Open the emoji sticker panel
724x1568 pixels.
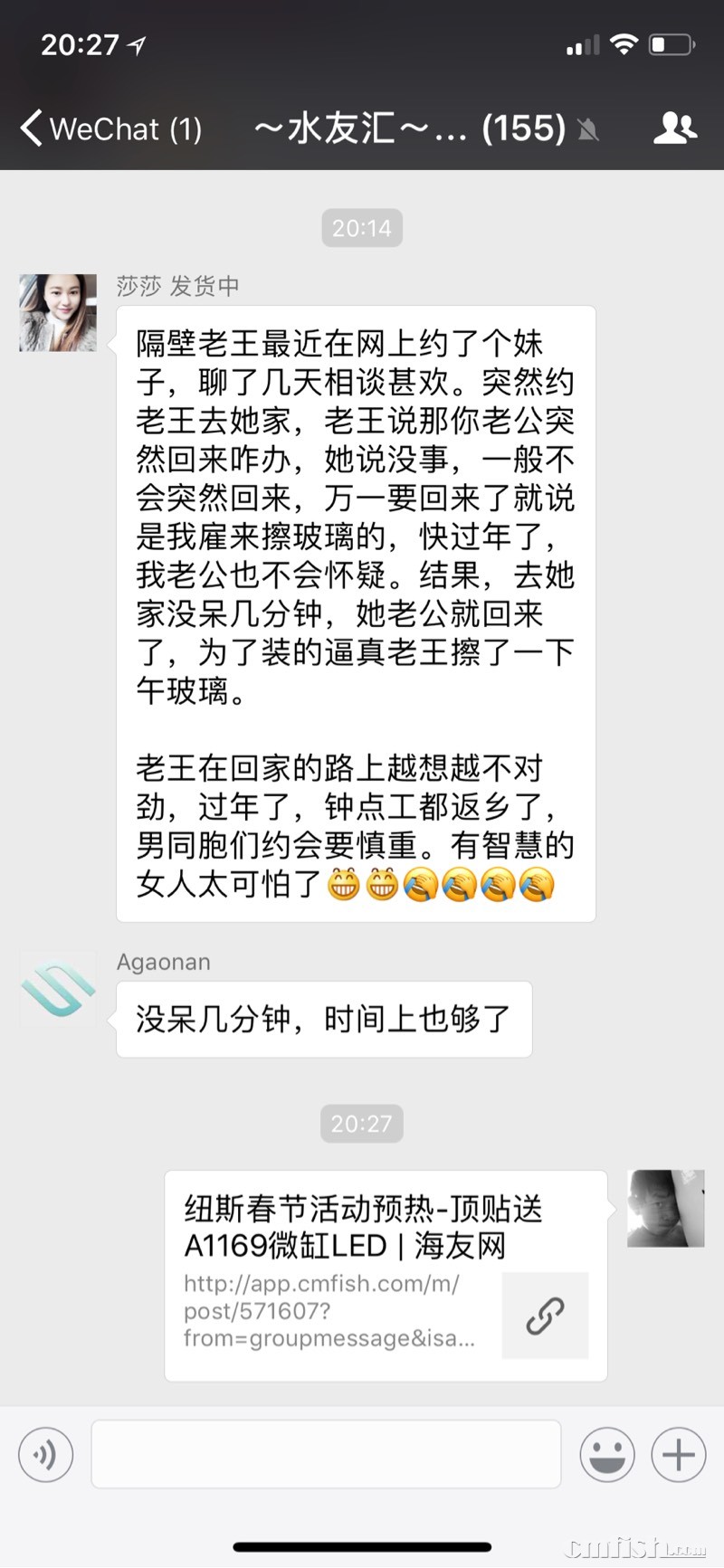point(606,1455)
